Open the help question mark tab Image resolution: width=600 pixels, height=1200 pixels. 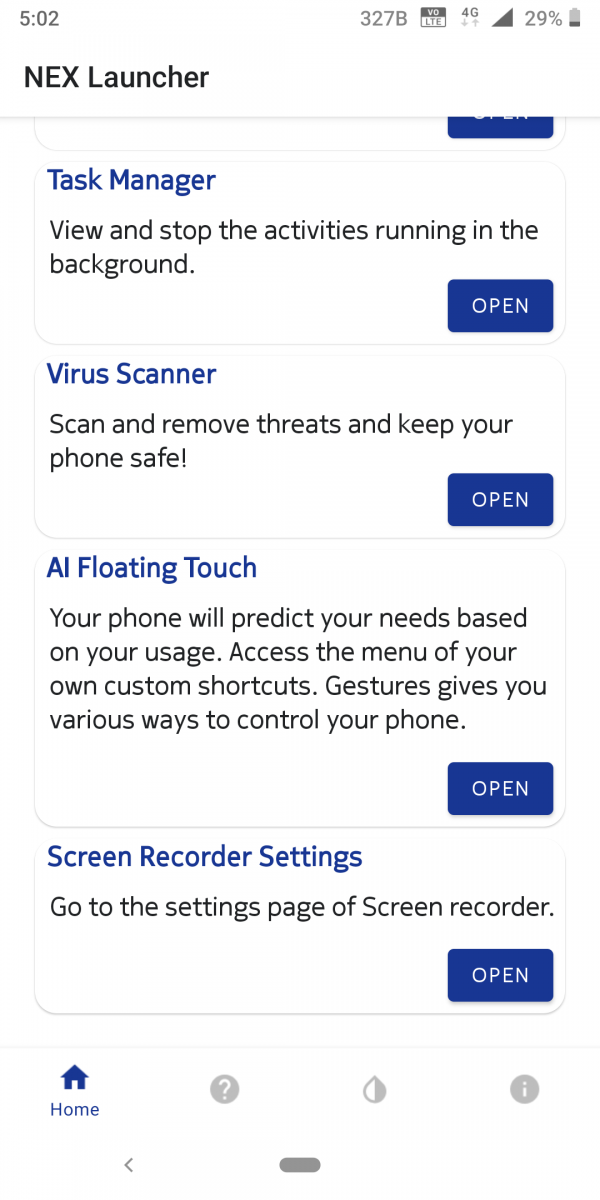coord(225,1089)
